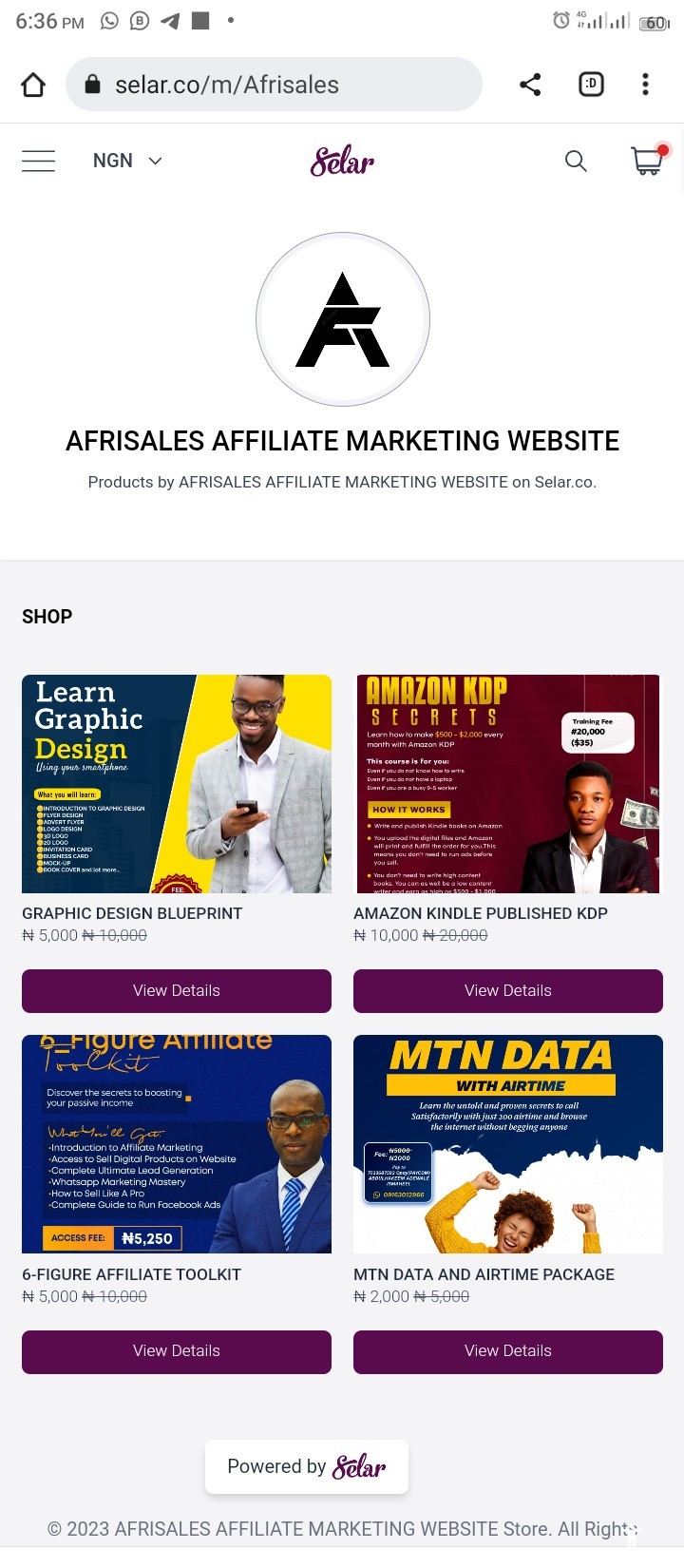
Task: Click the Powered by Selar link
Action: [x=306, y=1466]
